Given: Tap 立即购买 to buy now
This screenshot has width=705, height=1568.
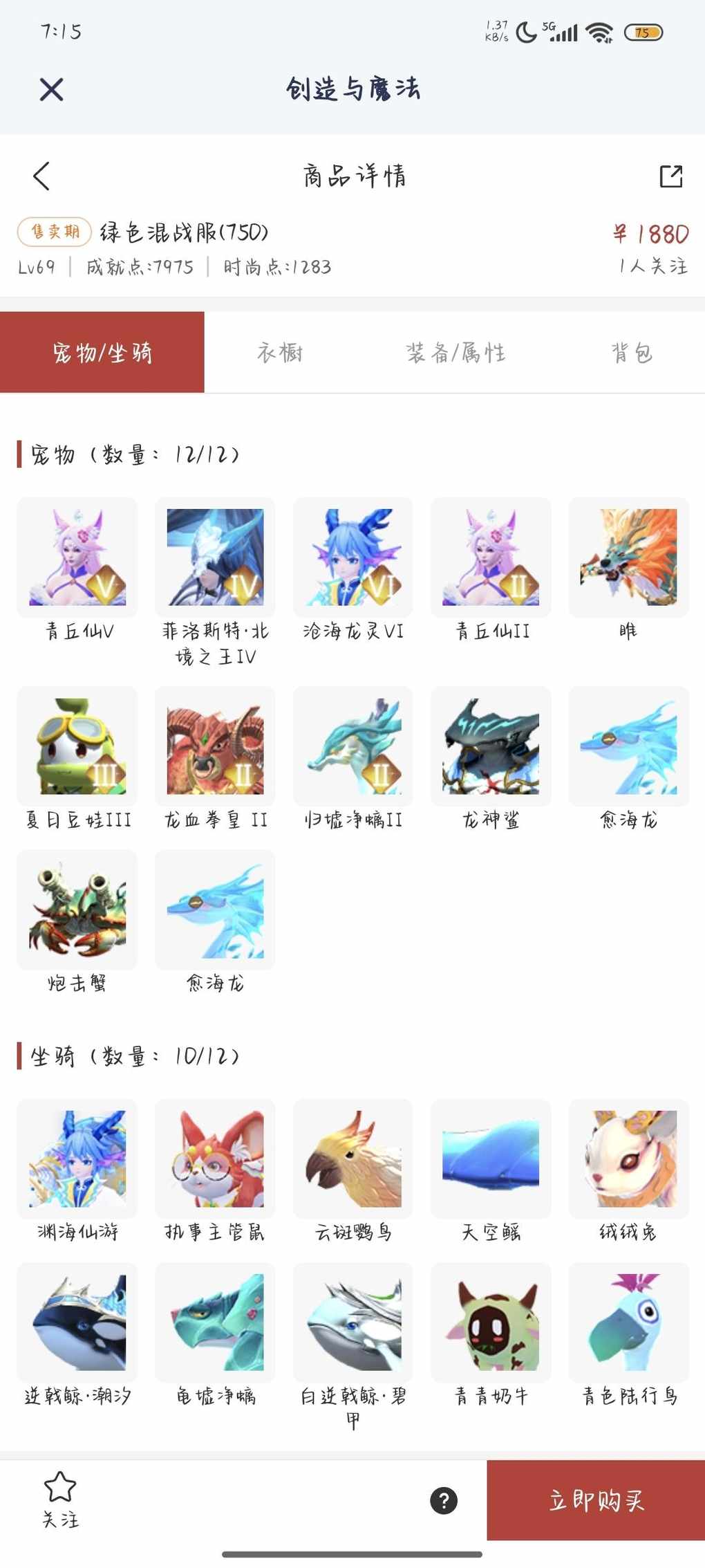Looking at the screenshot, I should tap(596, 1500).
